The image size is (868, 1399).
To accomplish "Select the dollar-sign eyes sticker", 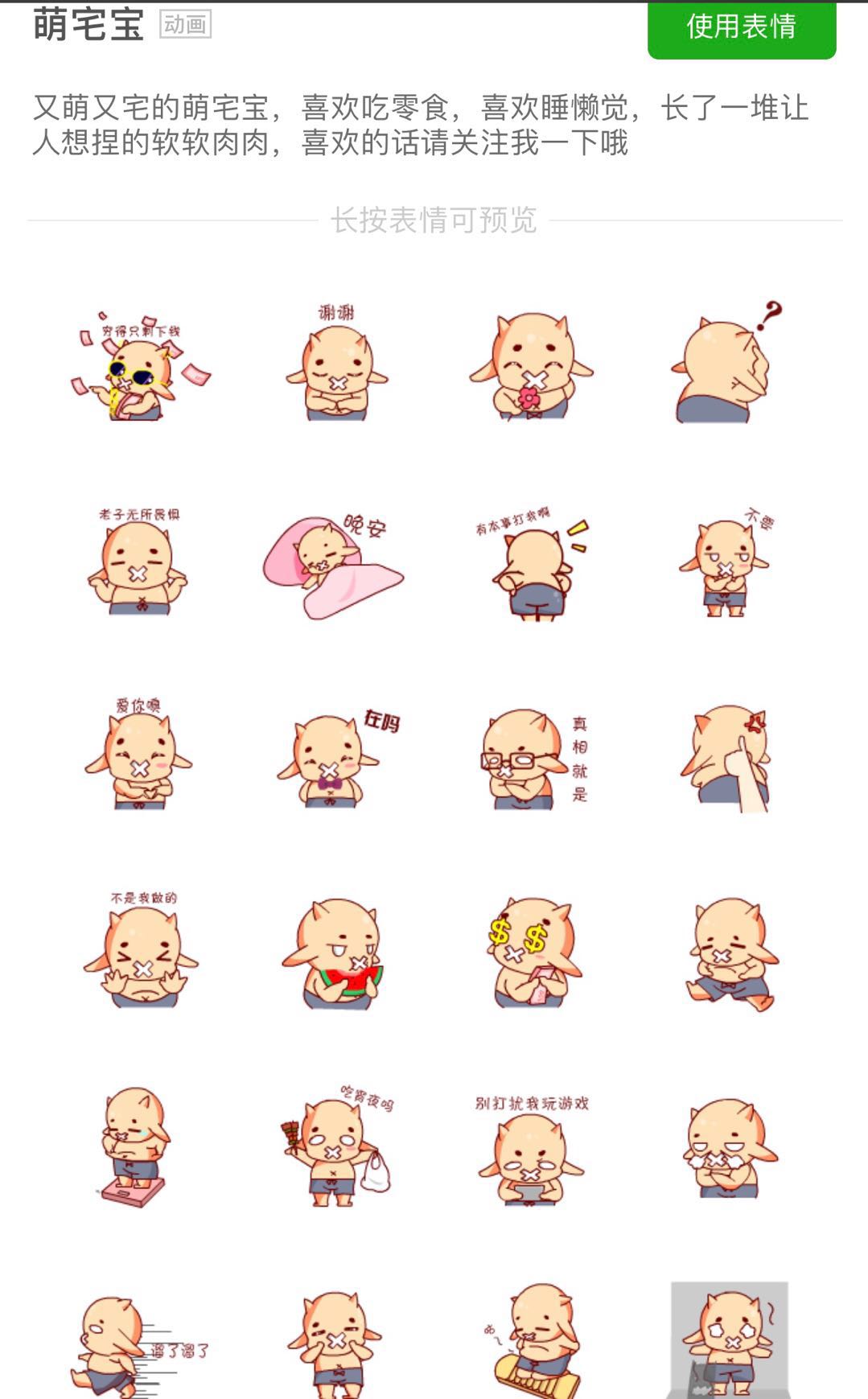I will click(531, 953).
